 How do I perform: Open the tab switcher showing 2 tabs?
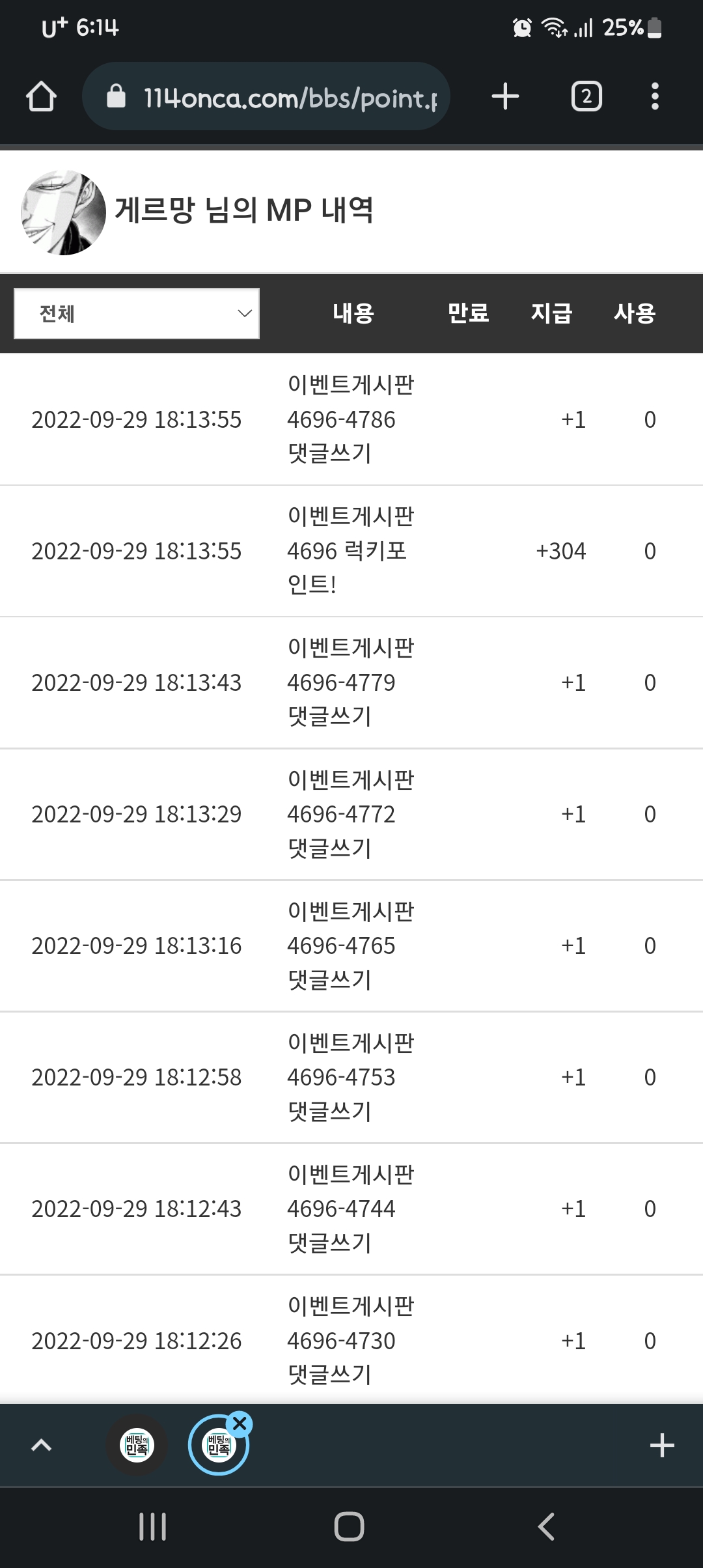point(586,97)
